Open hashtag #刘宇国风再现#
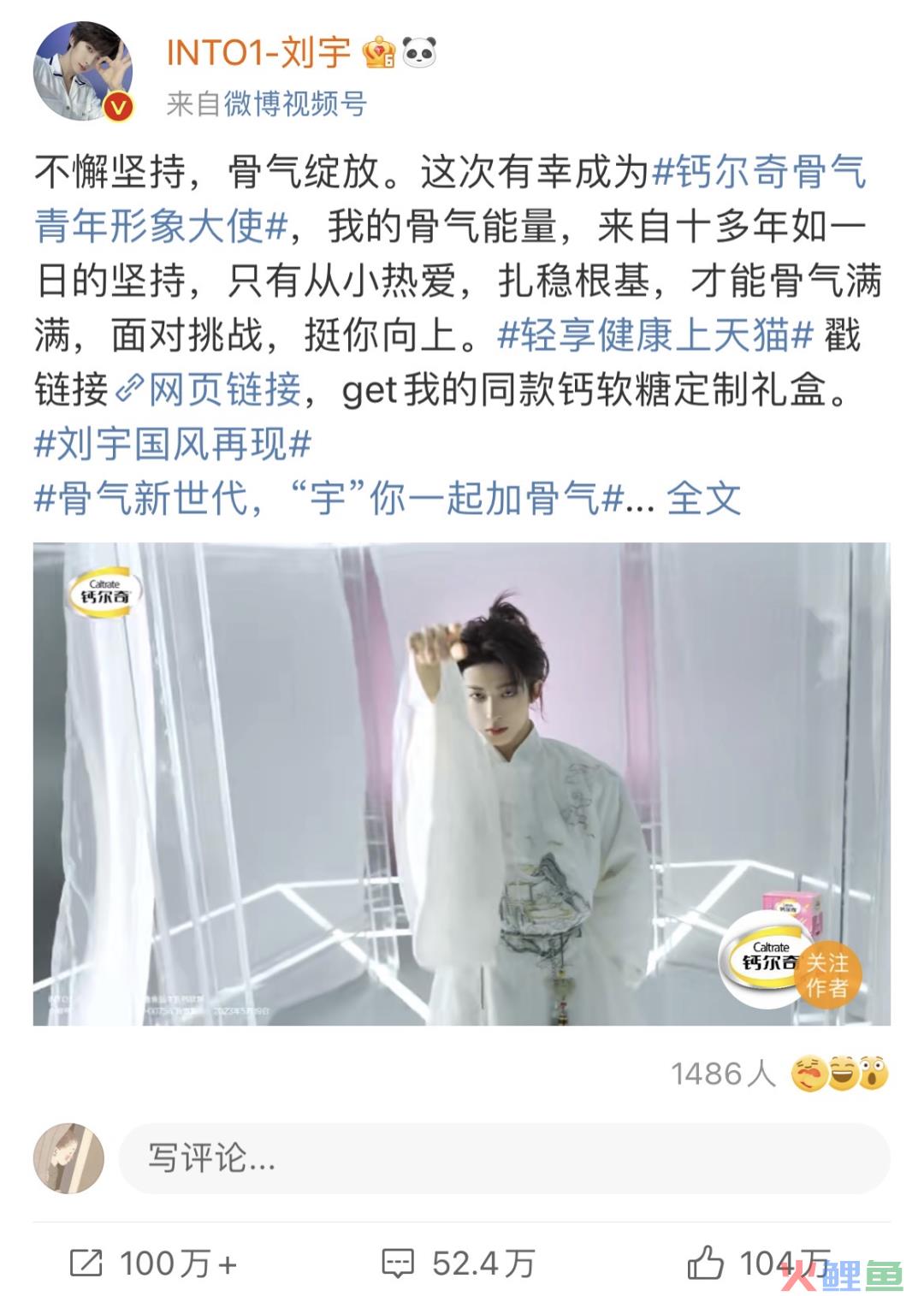Viewport: 924px width, 1296px height. (172, 444)
